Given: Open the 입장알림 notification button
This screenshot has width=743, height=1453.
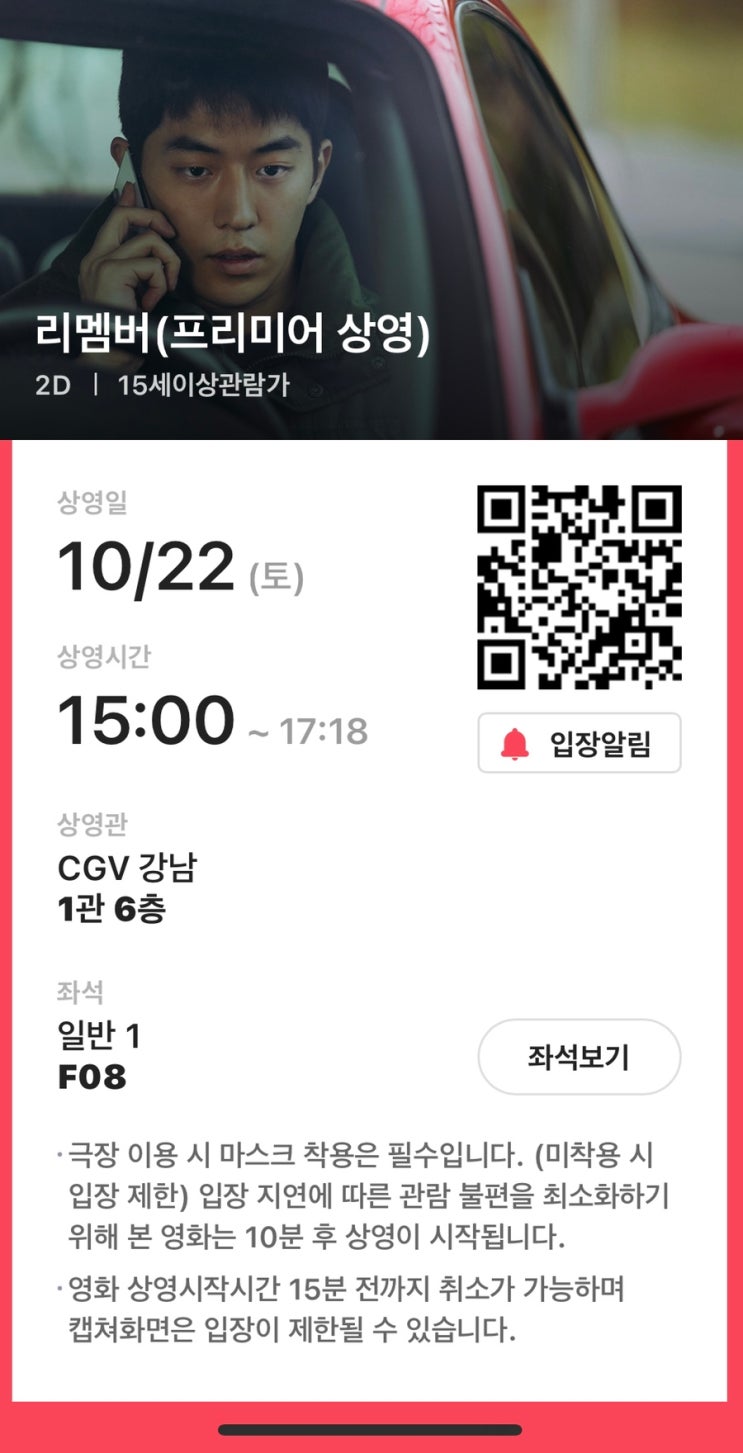Looking at the screenshot, I should pyautogui.click(x=579, y=742).
